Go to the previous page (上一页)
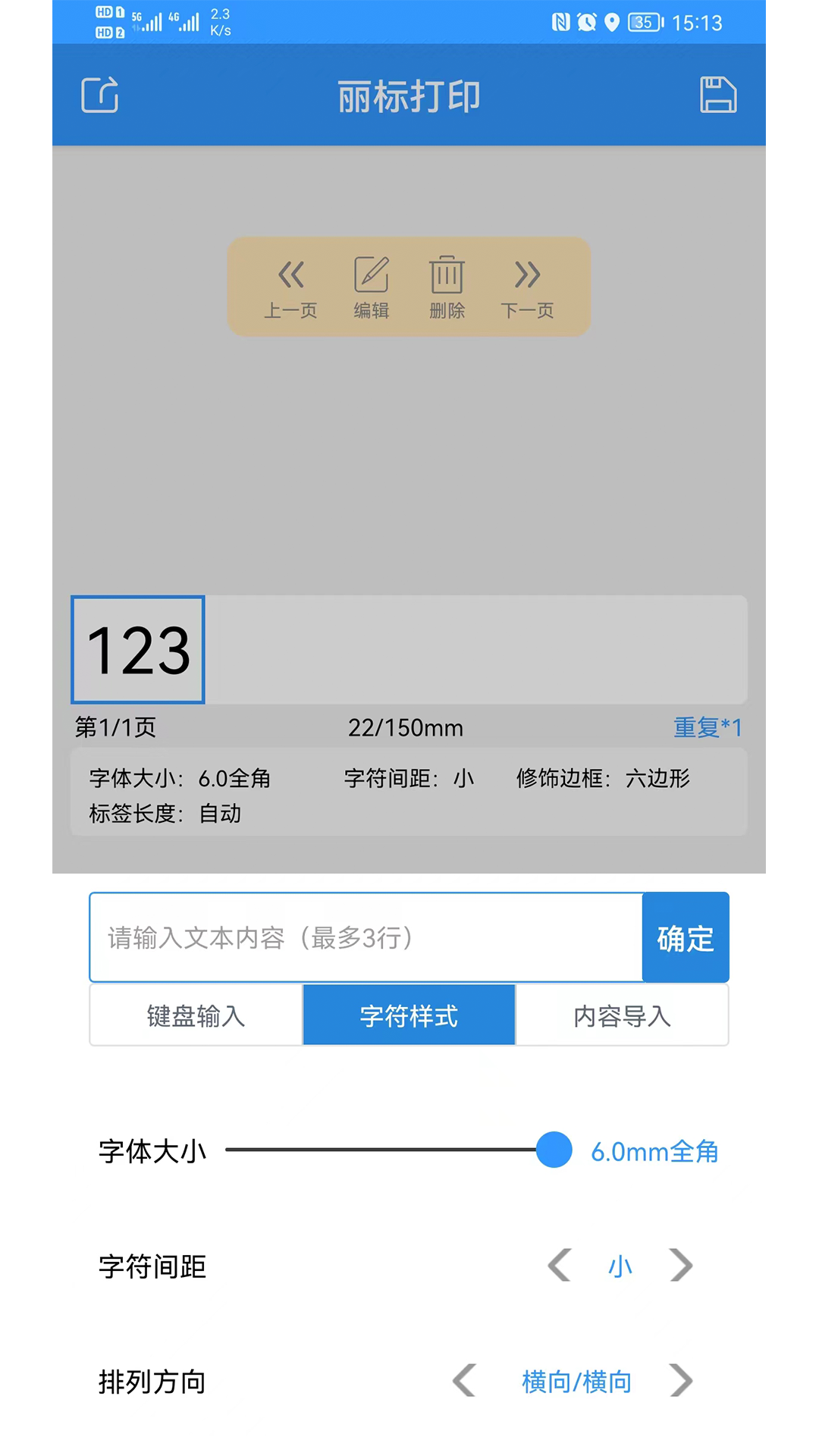Image resolution: width=819 pixels, height=1456 pixels. point(290,288)
